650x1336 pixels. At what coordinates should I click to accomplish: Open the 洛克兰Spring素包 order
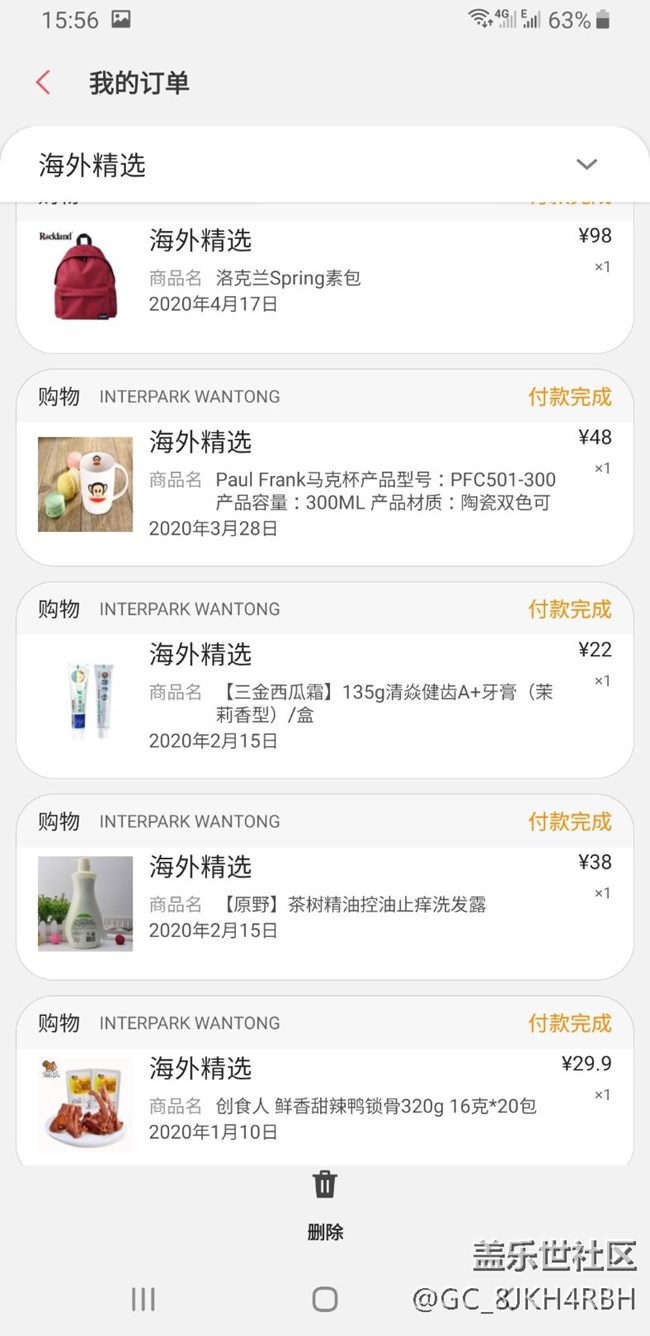tap(324, 278)
